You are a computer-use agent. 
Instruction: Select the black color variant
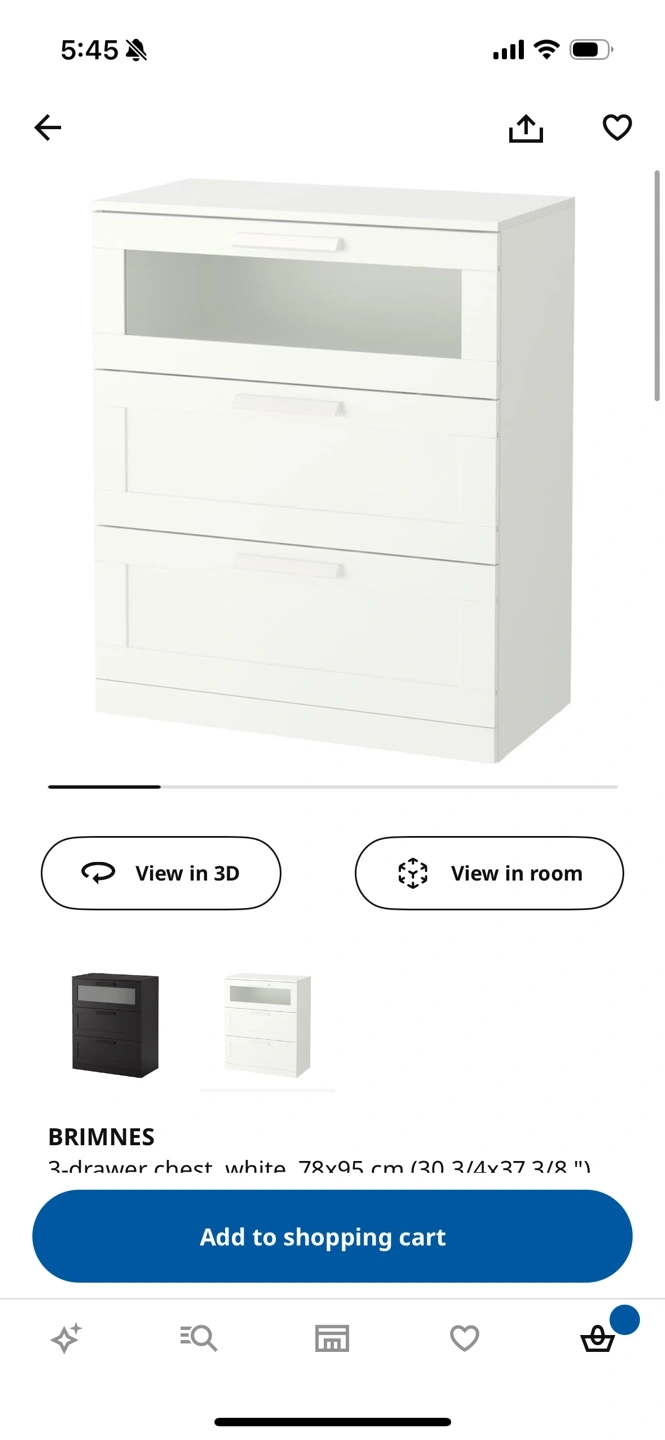115,1024
